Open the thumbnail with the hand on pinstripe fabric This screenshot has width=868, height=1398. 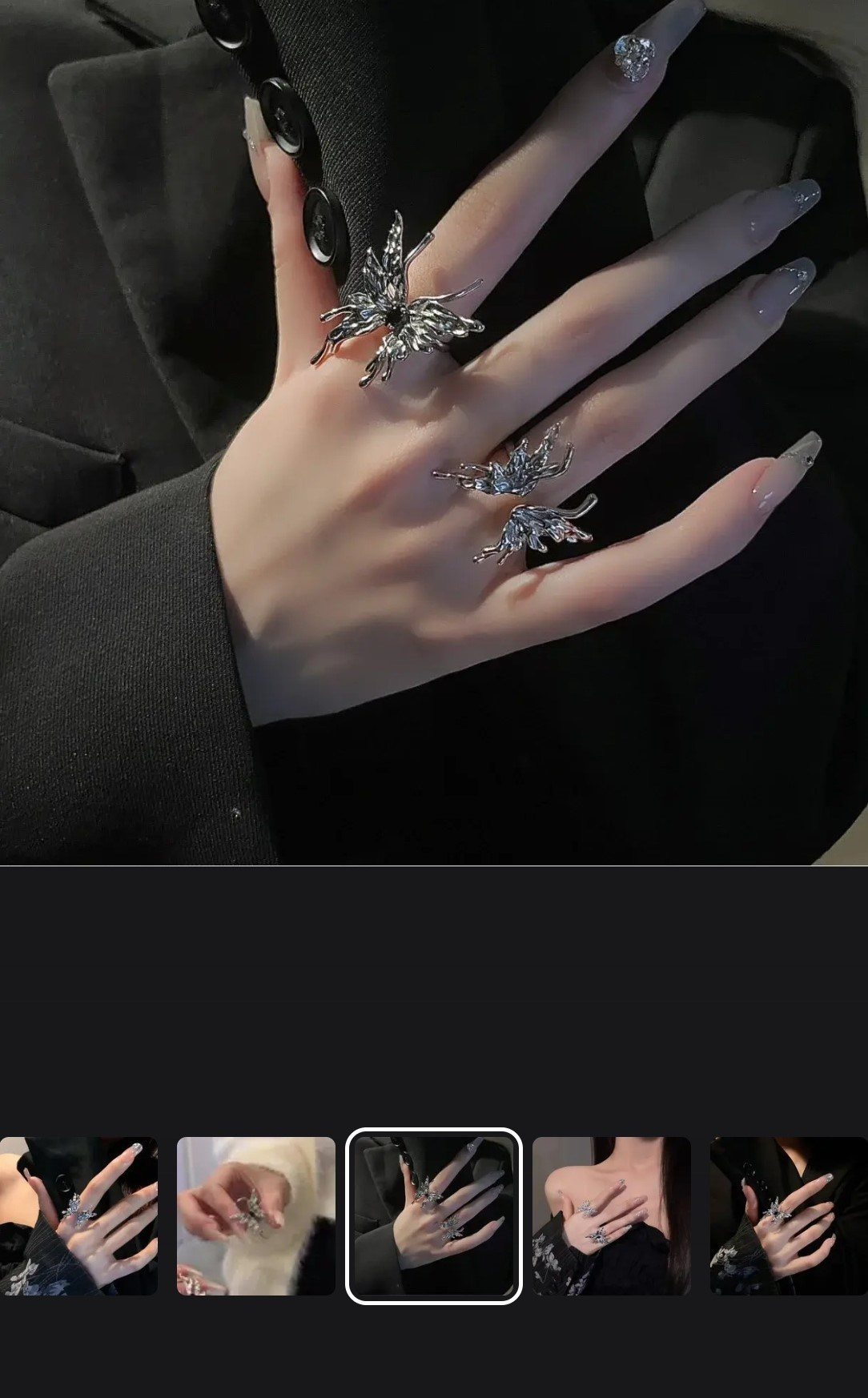coord(78,1215)
